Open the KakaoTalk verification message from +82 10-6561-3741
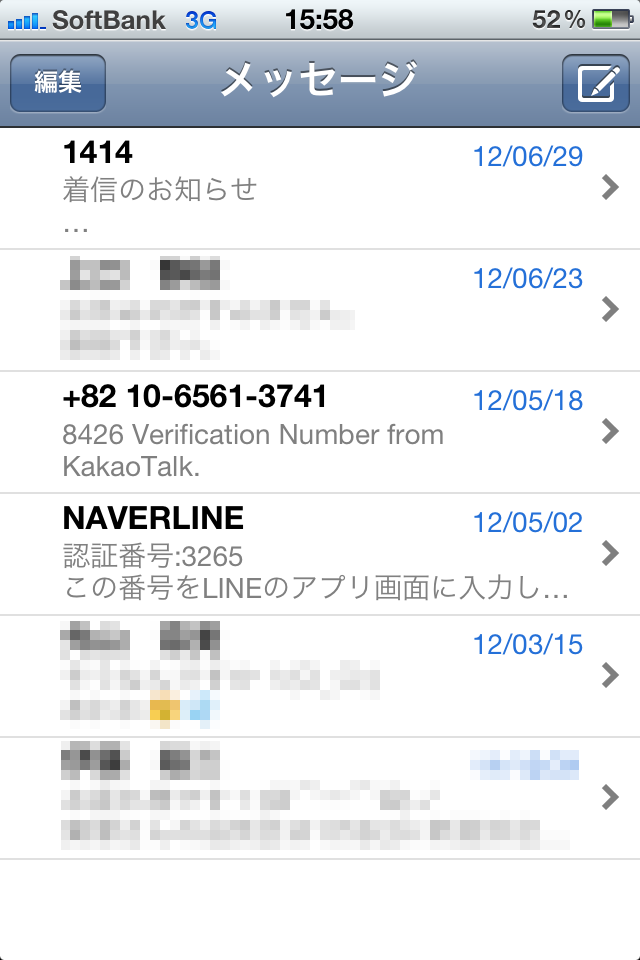 (x=320, y=432)
